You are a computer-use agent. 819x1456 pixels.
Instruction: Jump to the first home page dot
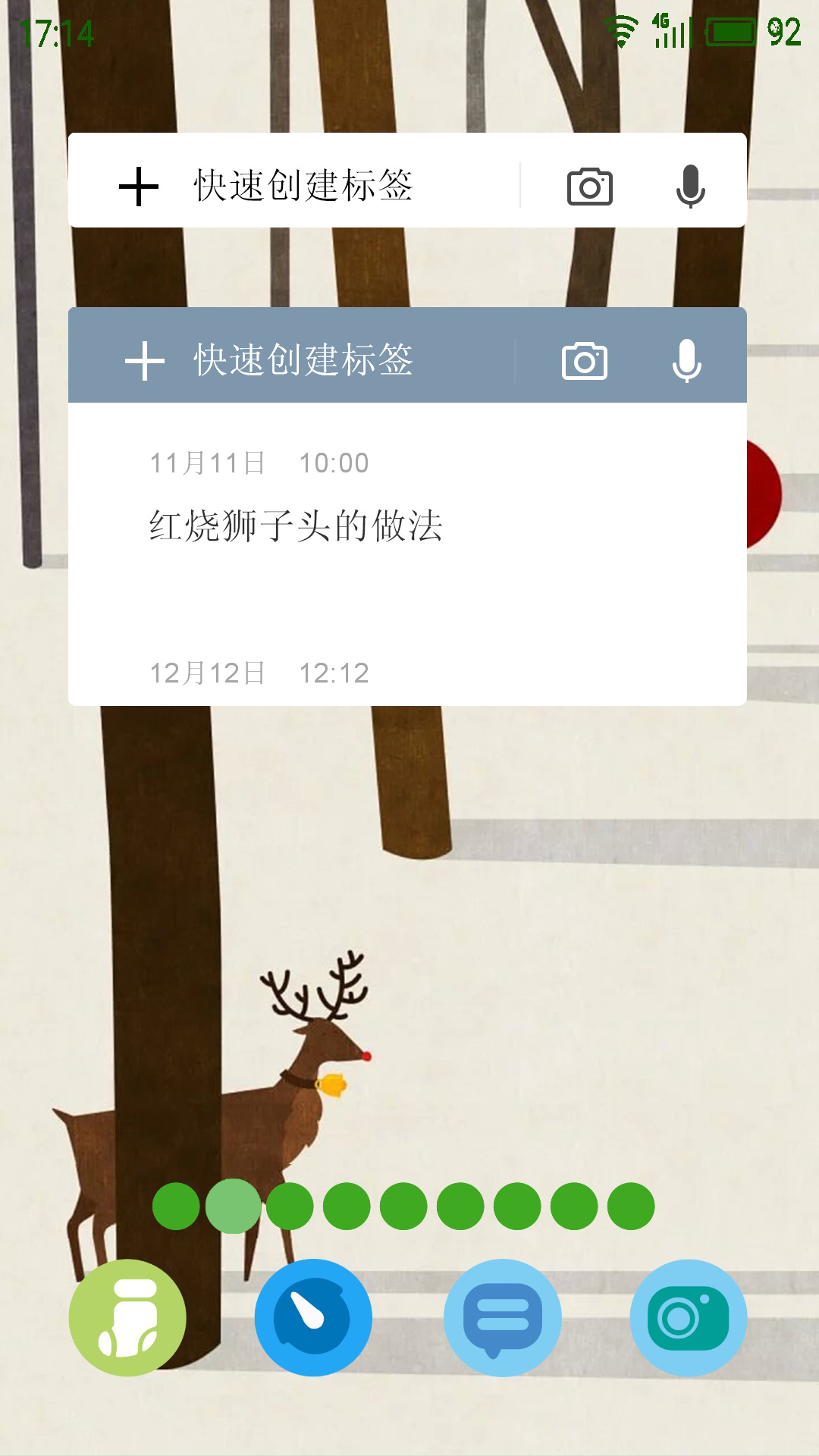click(176, 1206)
